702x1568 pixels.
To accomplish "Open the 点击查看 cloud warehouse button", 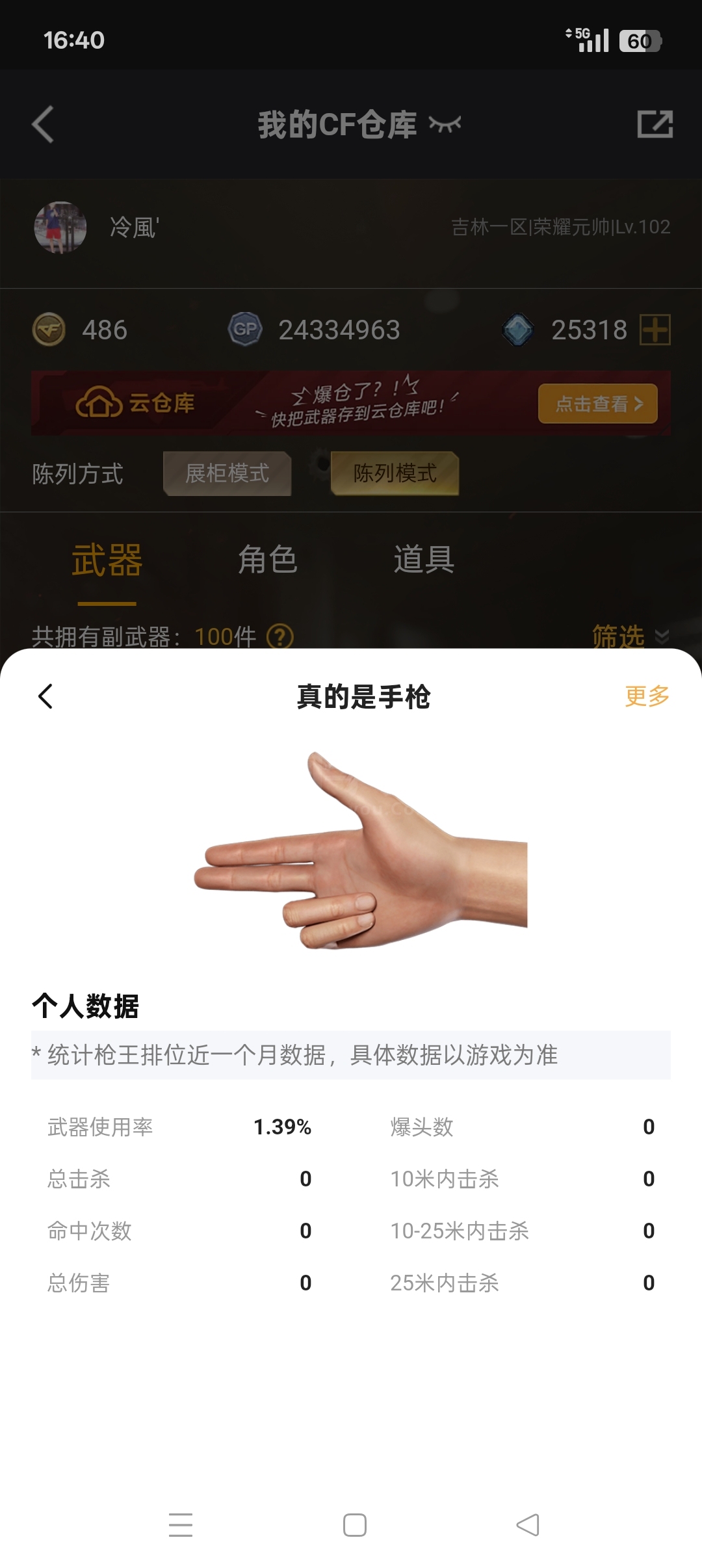I will point(598,404).
